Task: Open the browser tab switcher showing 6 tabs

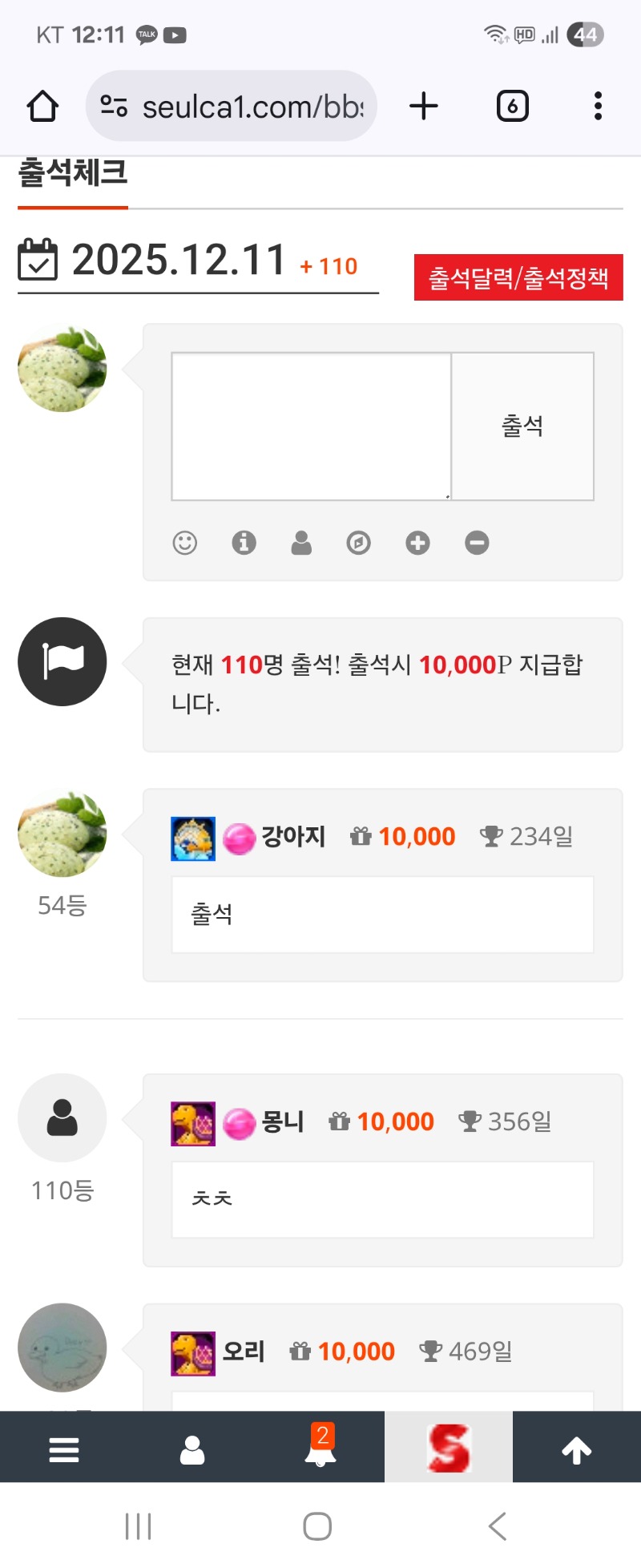Action: tap(512, 105)
